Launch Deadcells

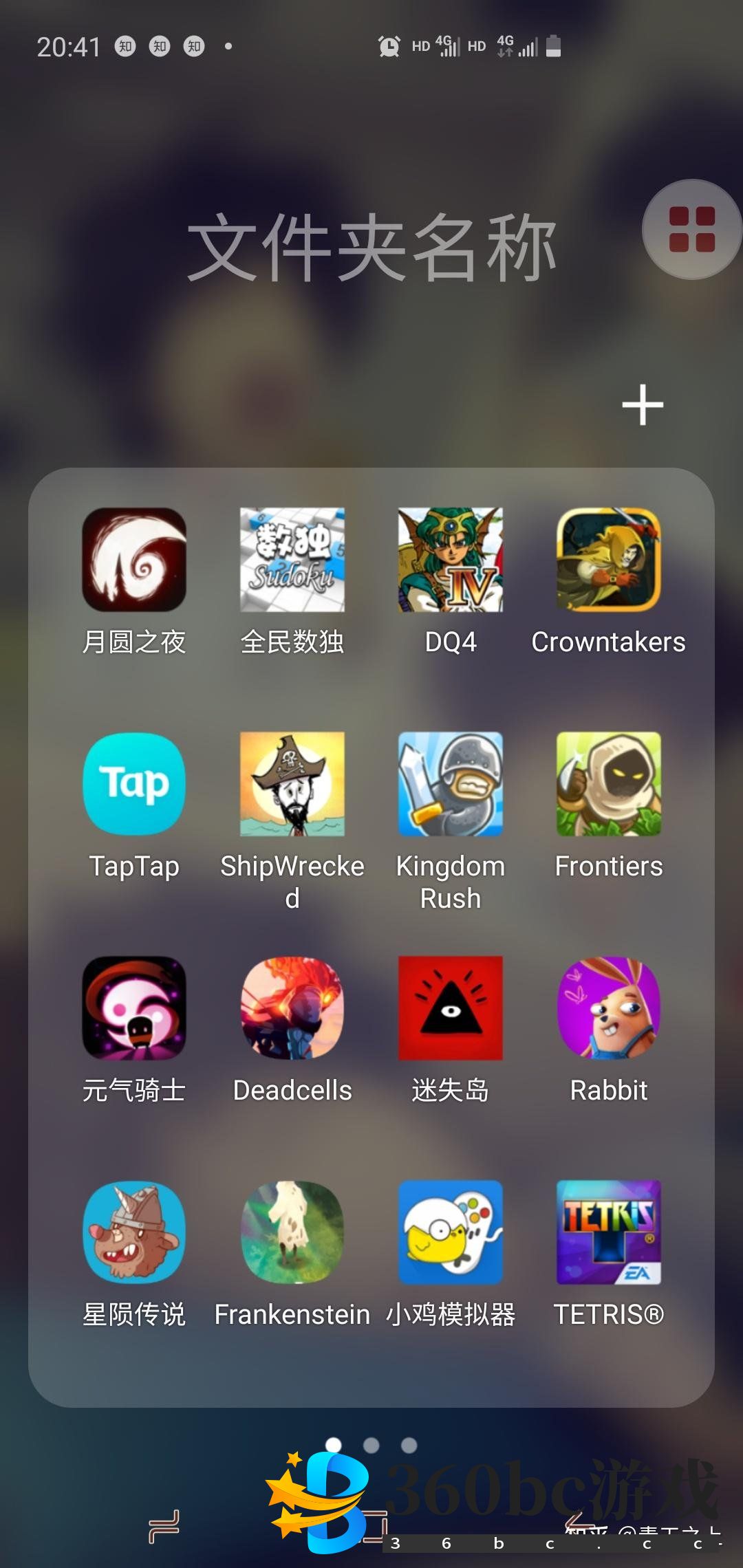(x=292, y=1008)
